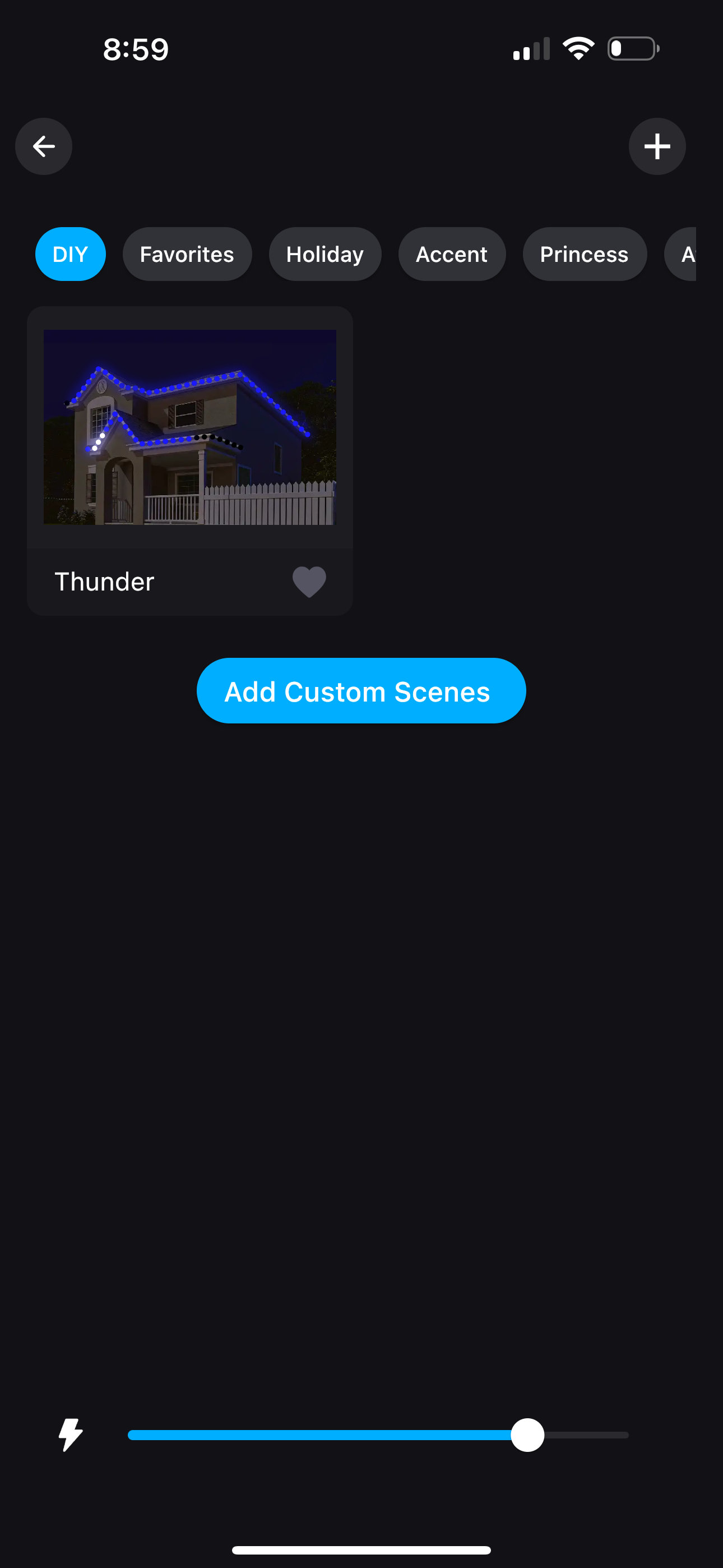The width and height of the screenshot is (723, 1568).
Task: Switch to the Favorites category
Action: click(x=187, y=254)
